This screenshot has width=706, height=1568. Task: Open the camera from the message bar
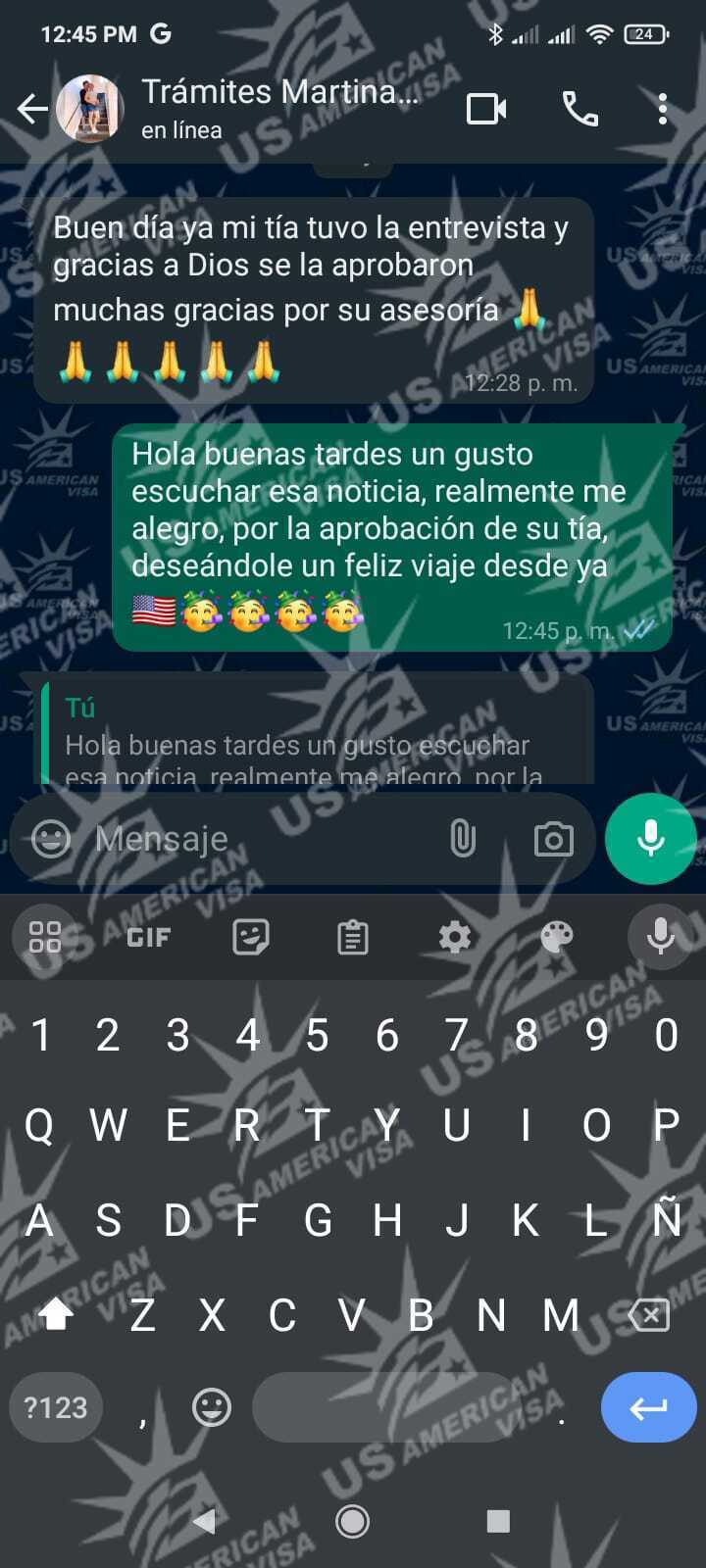tap(553, 840)
